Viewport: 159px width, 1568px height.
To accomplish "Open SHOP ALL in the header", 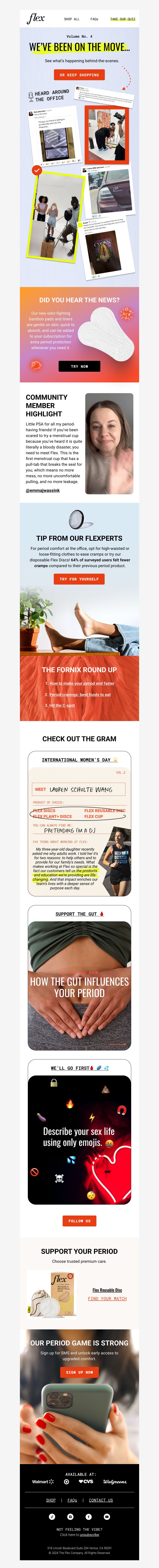I will click(x=71, y=19).
